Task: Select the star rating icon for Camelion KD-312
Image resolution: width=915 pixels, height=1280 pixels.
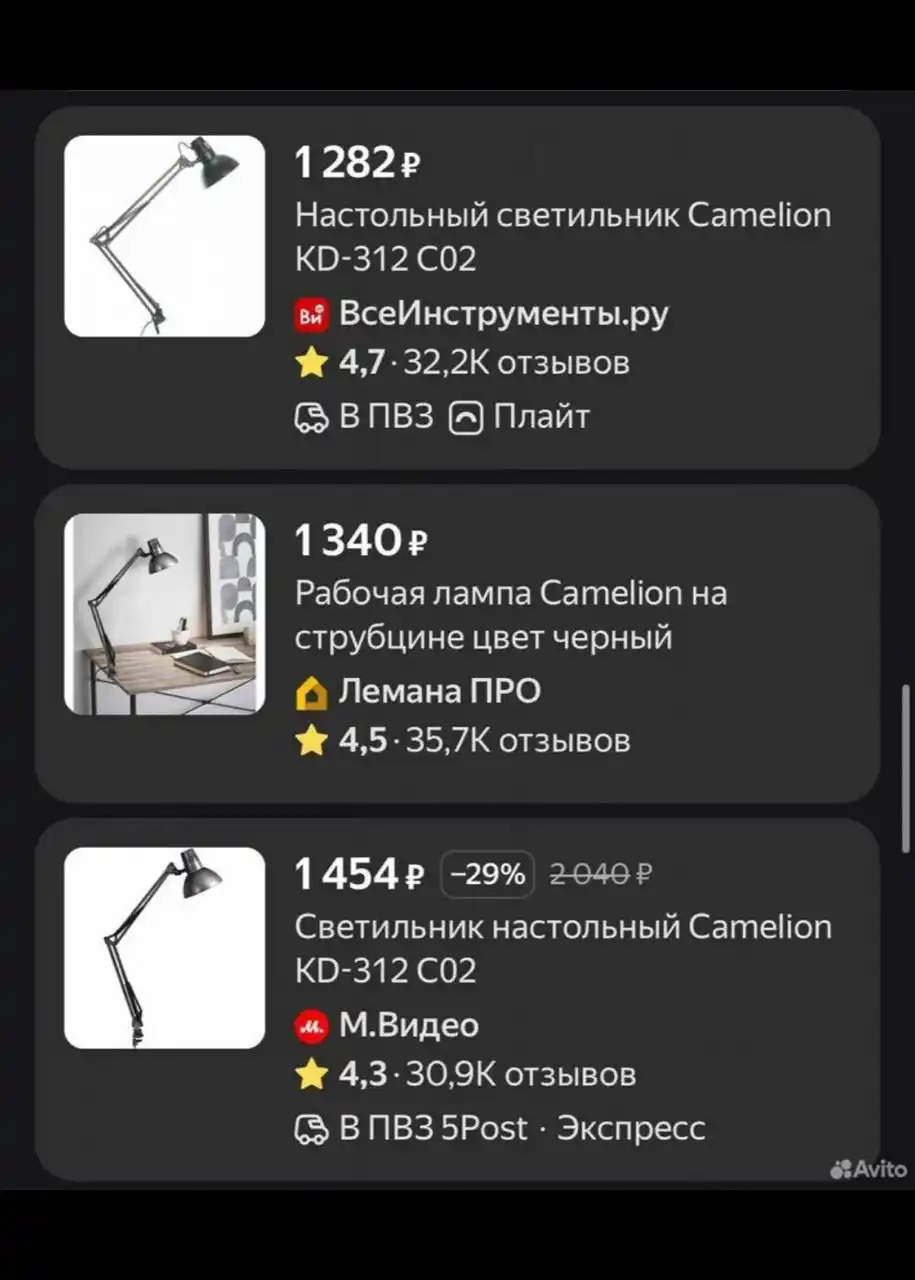Action: click(312, 363)
